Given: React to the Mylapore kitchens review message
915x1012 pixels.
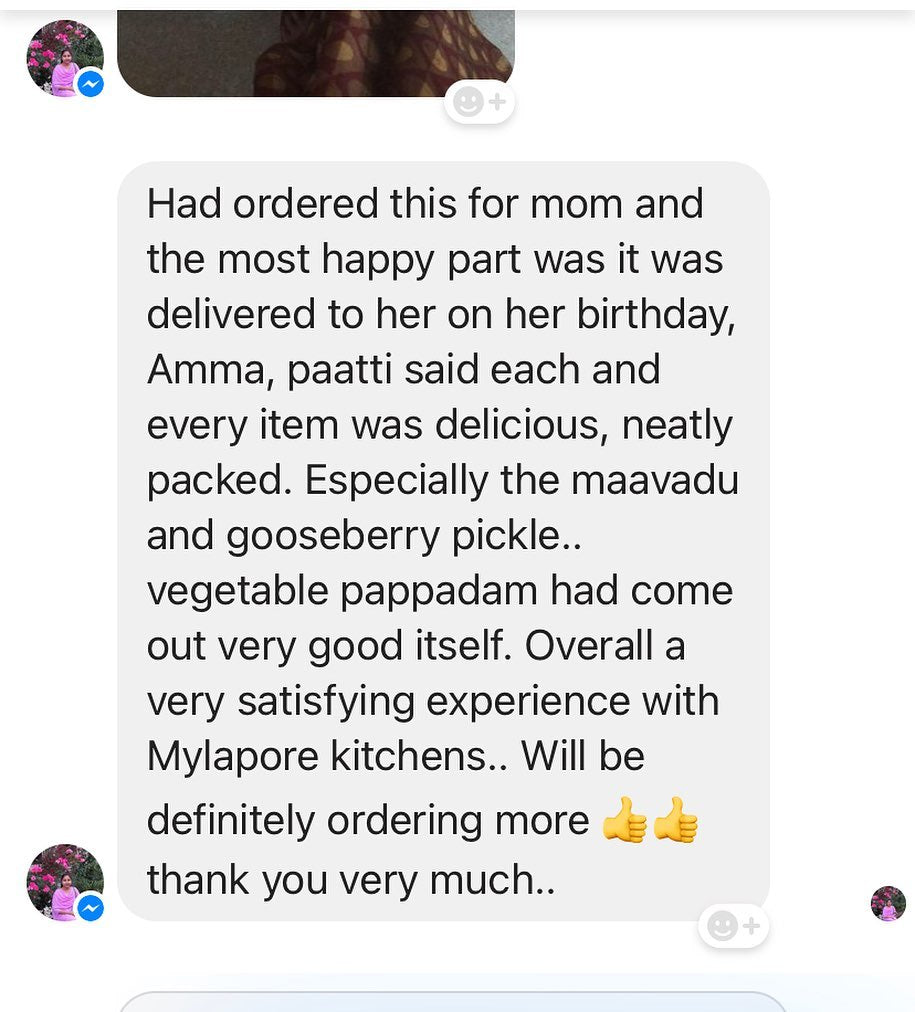Looking at the screenshot, I should click(733, 926).
